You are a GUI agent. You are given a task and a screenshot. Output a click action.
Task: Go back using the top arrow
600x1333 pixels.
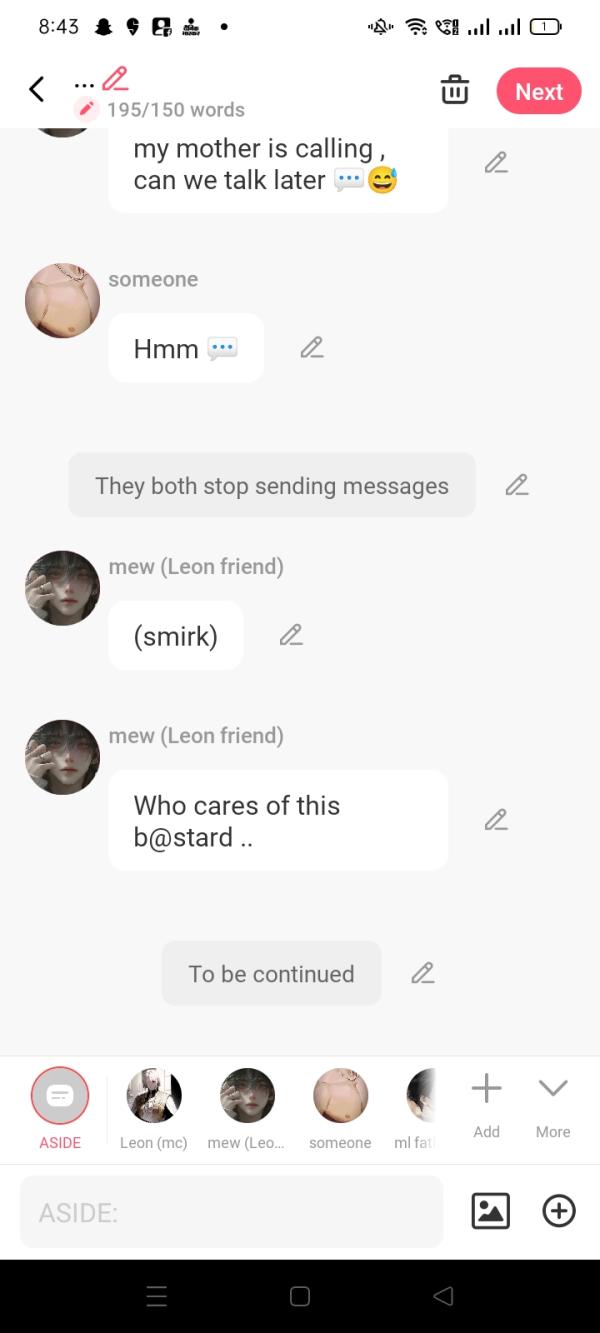[37, 90]
